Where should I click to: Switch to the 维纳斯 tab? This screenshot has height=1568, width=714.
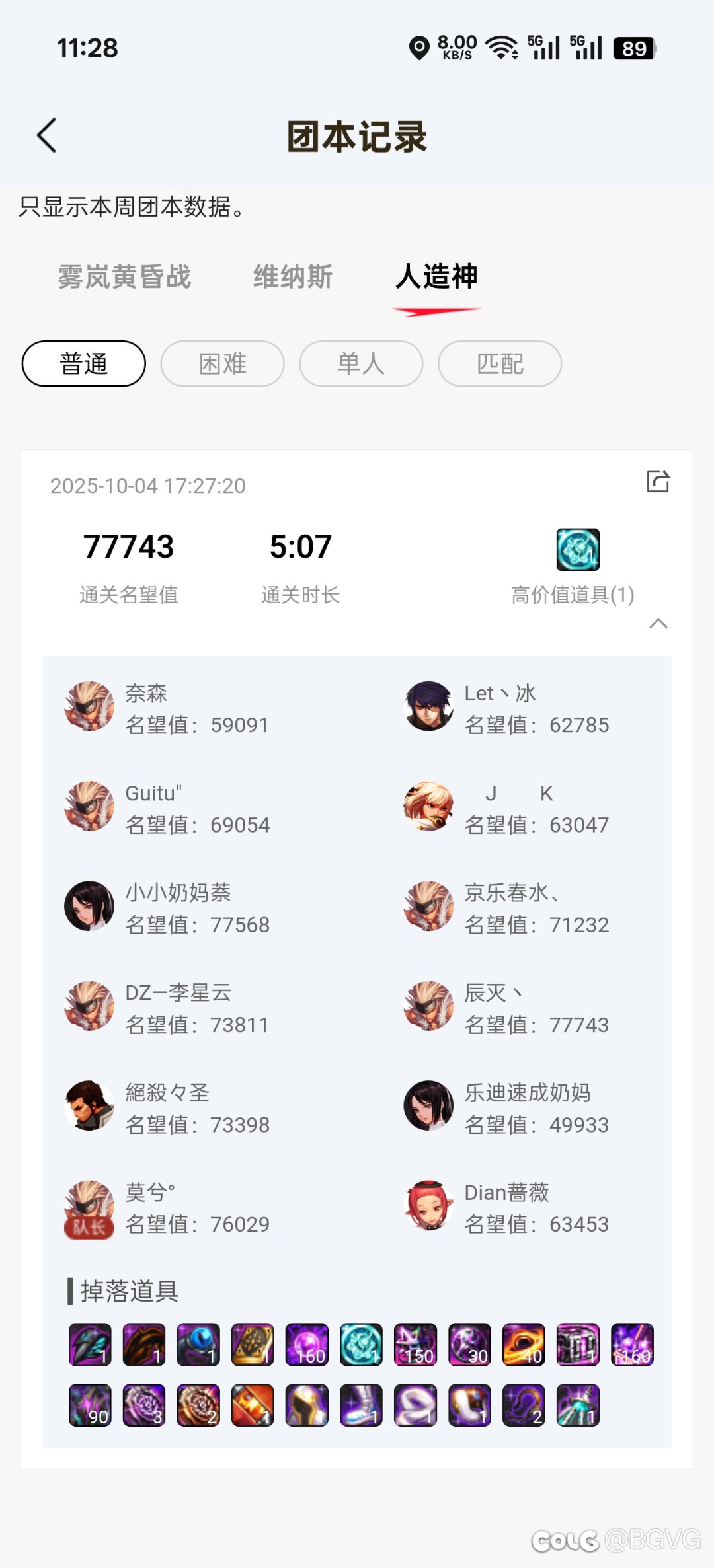[293, 276]
